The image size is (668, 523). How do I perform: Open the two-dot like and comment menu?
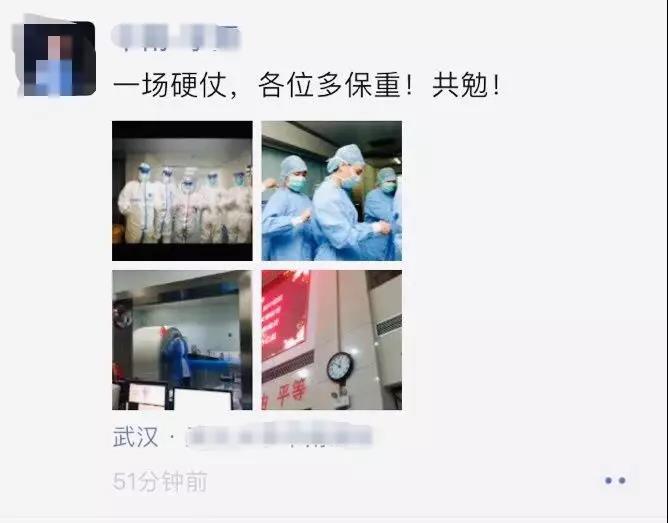615,481
